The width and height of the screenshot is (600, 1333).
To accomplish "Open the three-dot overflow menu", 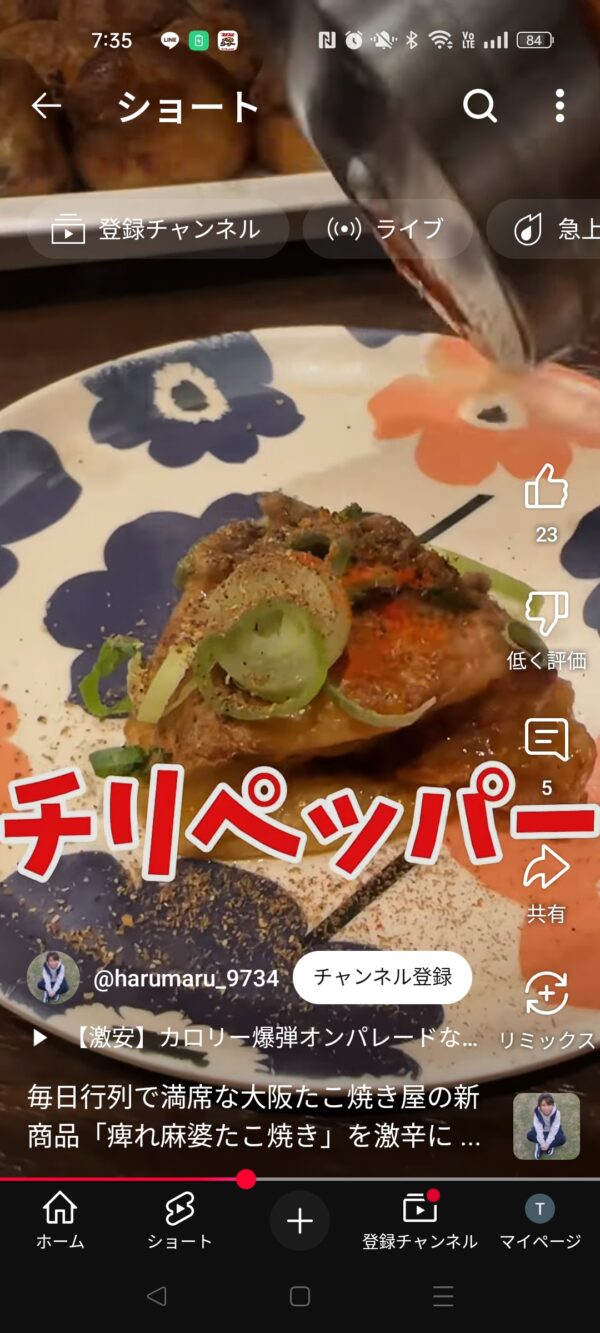I will 559,105.
